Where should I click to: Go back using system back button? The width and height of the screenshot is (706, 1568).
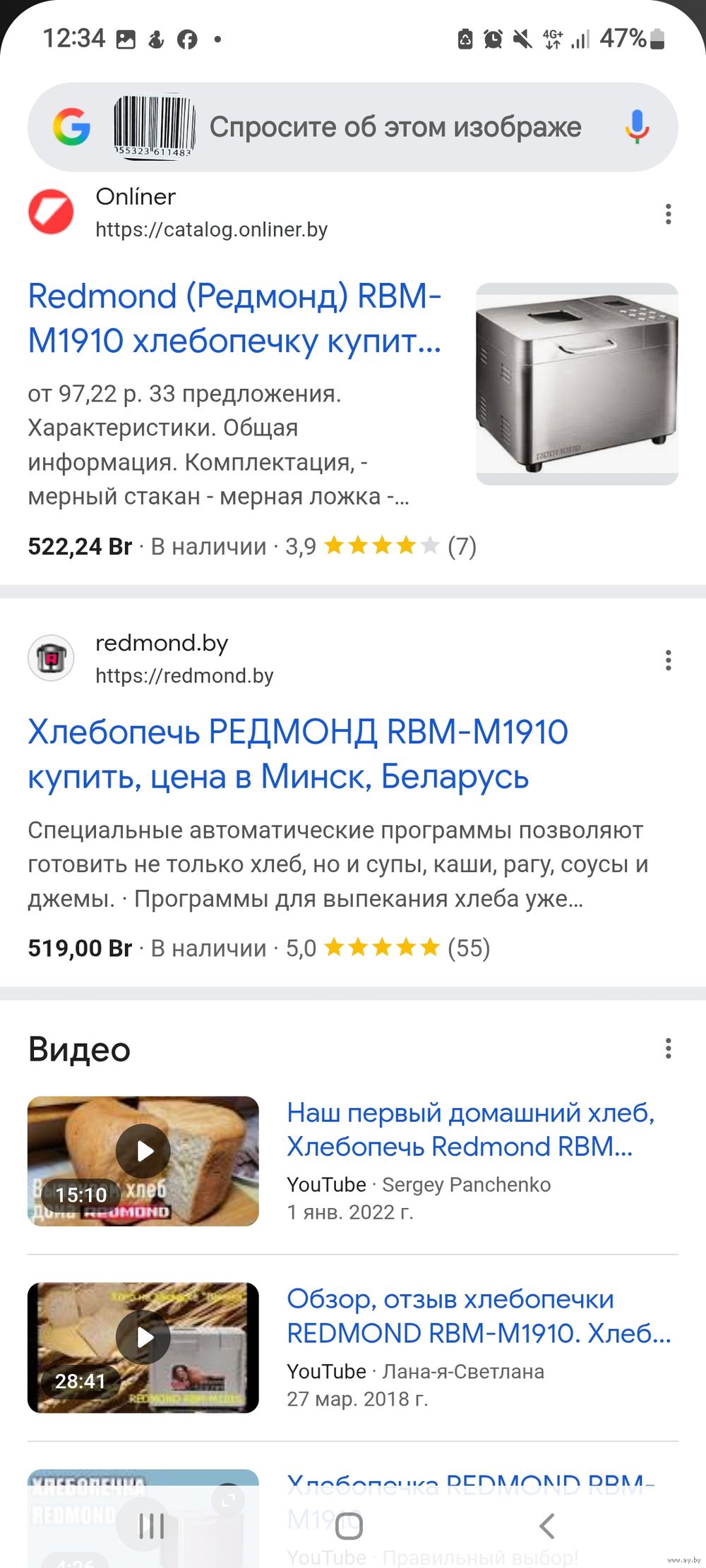[x=546, y=1526]
